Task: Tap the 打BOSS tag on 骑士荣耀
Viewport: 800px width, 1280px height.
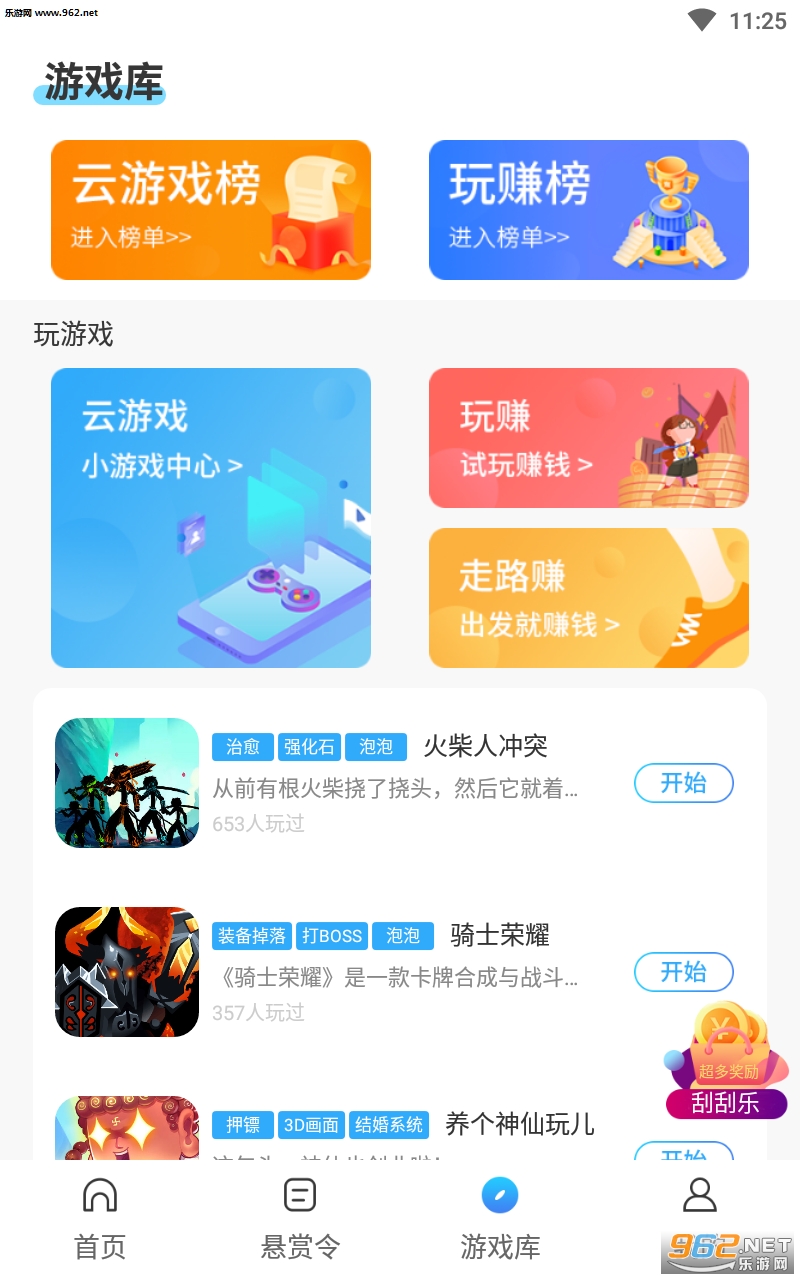Action: pyautogui.click(x=332, y=936)
